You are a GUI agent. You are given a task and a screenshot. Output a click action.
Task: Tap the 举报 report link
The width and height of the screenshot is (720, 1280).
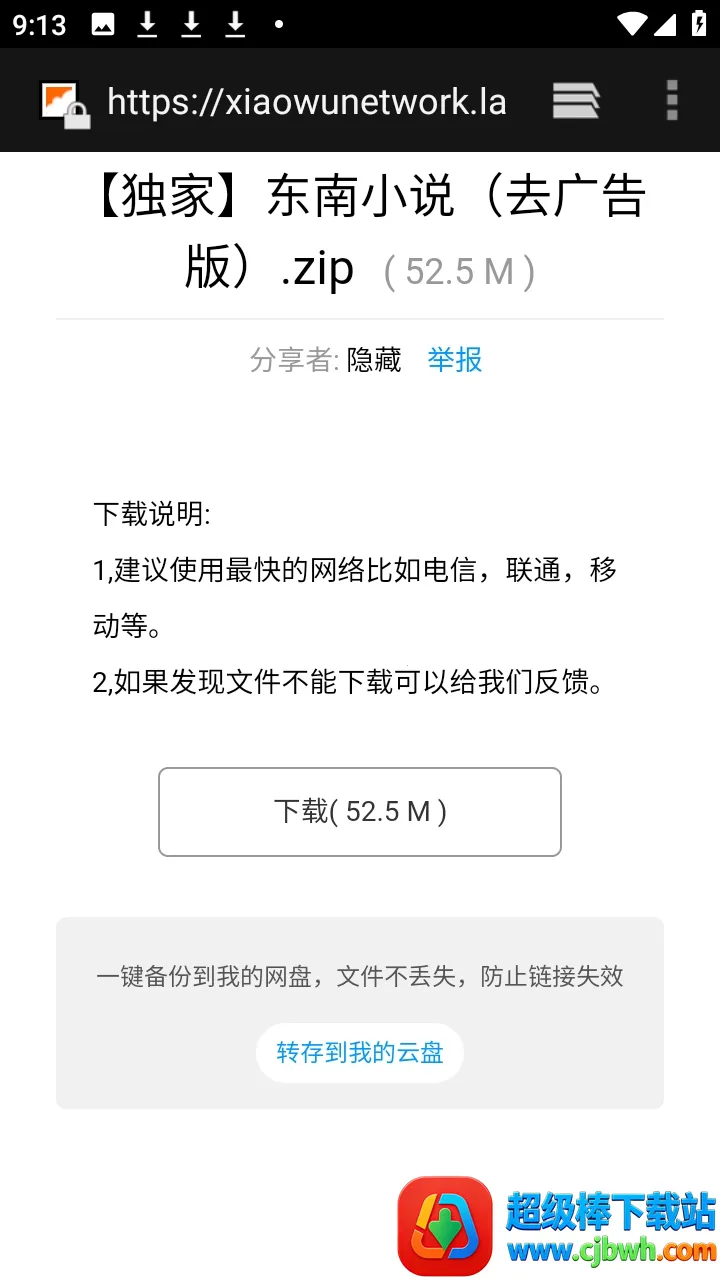pos(455,359)
